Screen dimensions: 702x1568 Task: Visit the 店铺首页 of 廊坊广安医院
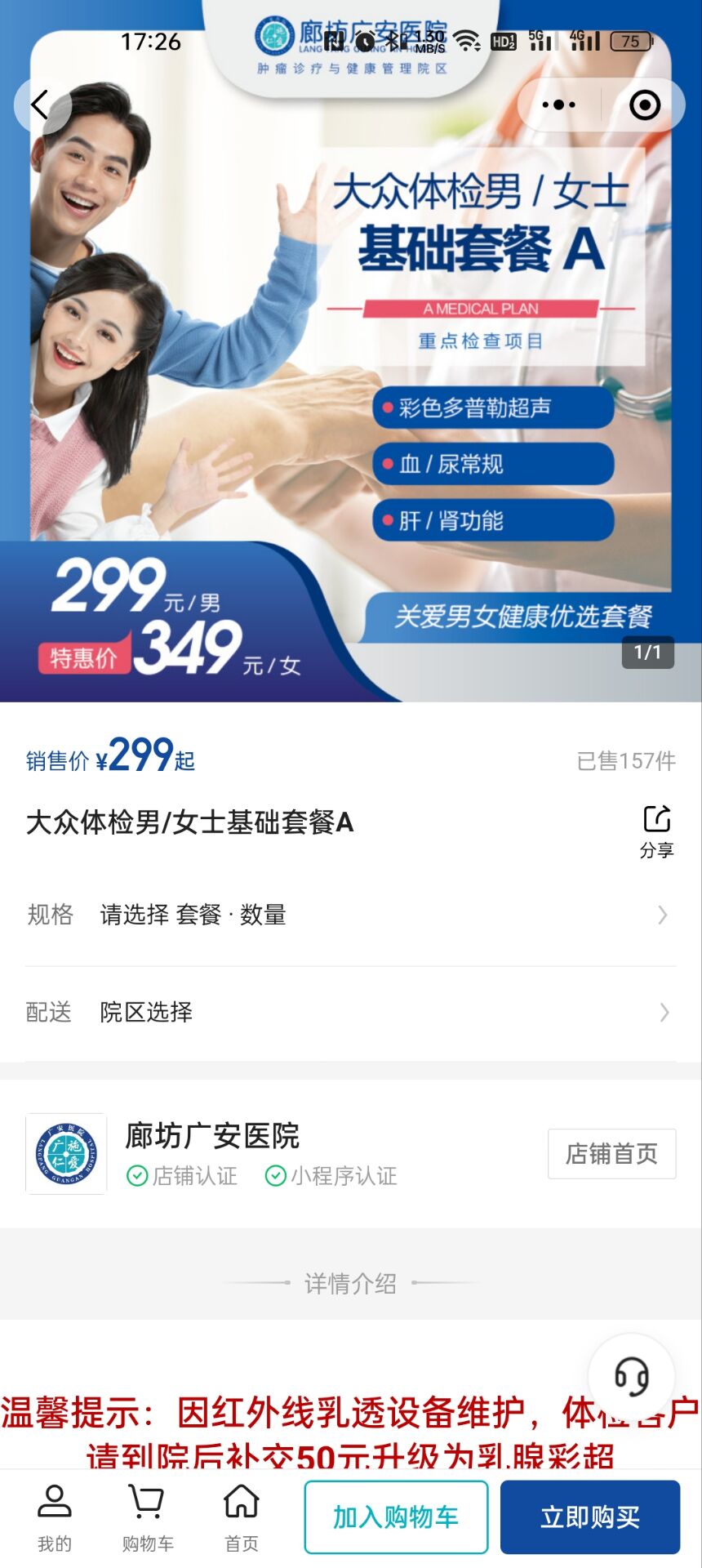coord(611,1153)
